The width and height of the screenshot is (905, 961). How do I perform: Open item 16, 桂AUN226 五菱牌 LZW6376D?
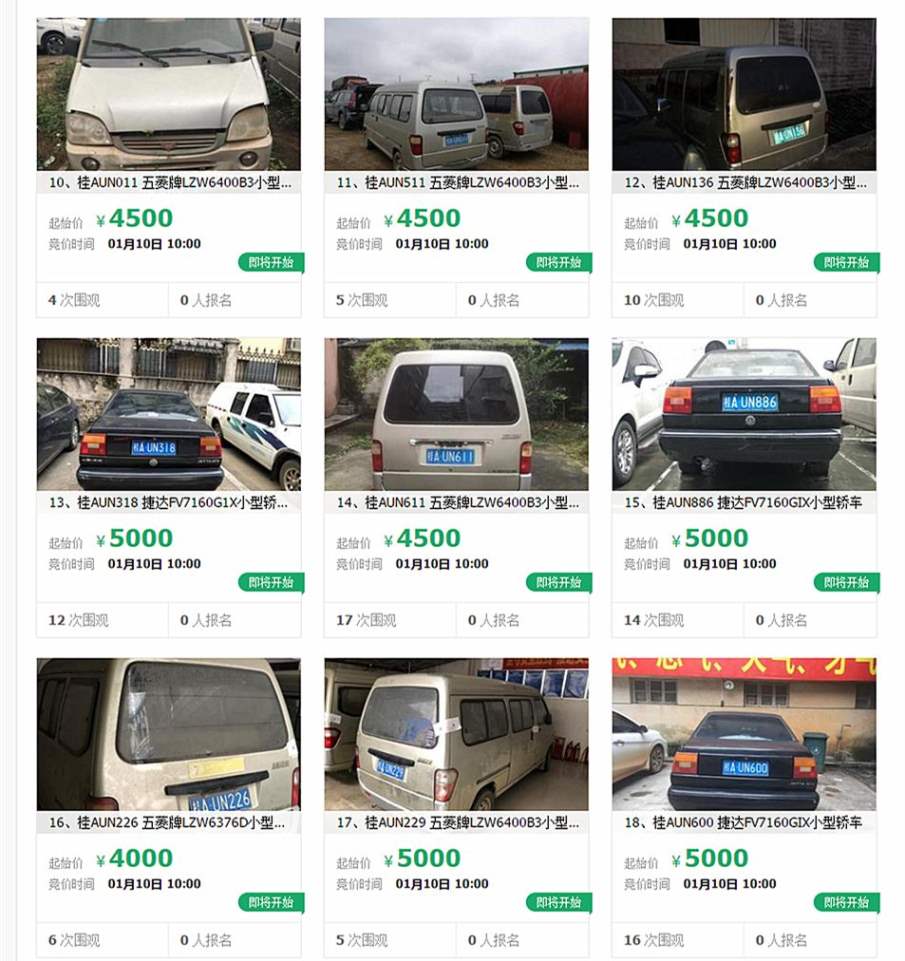tap(168, 823)
